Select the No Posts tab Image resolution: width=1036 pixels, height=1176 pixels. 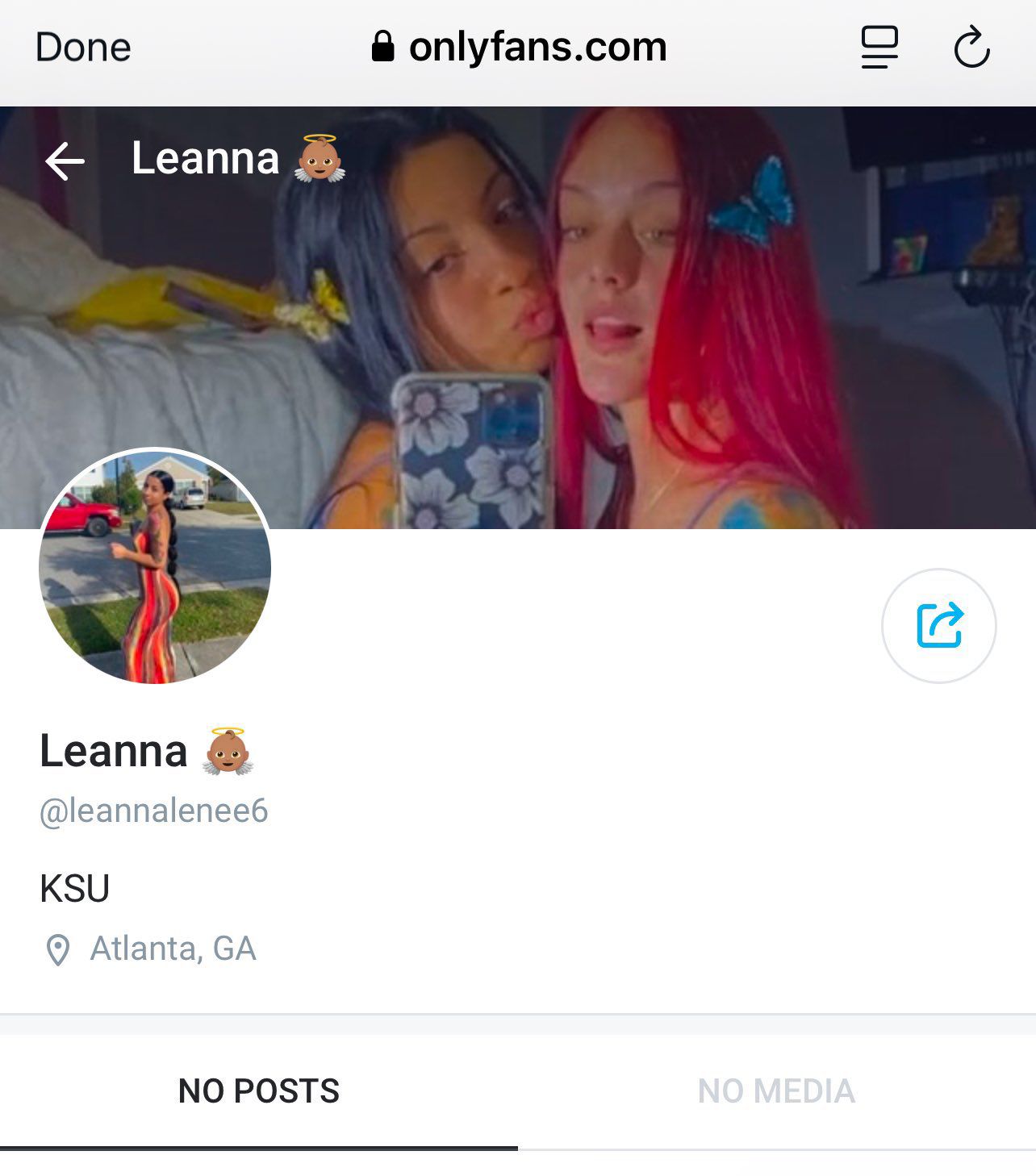tap(259, 1091)
